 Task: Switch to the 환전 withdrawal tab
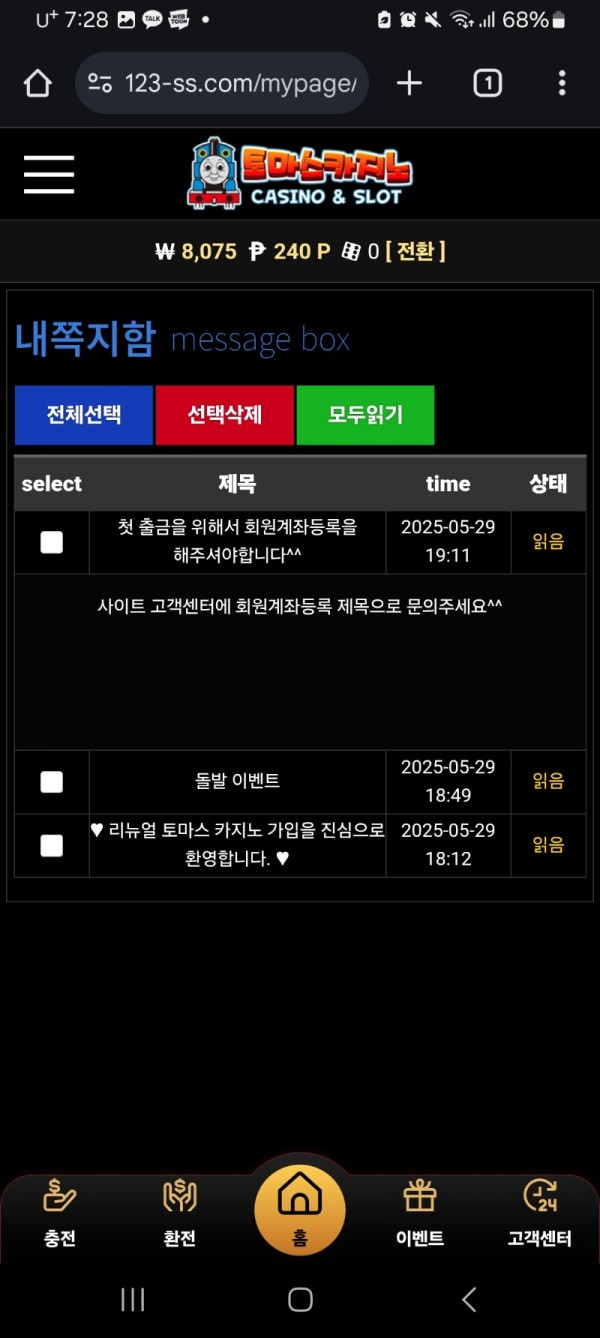(x=179, y=1212)
